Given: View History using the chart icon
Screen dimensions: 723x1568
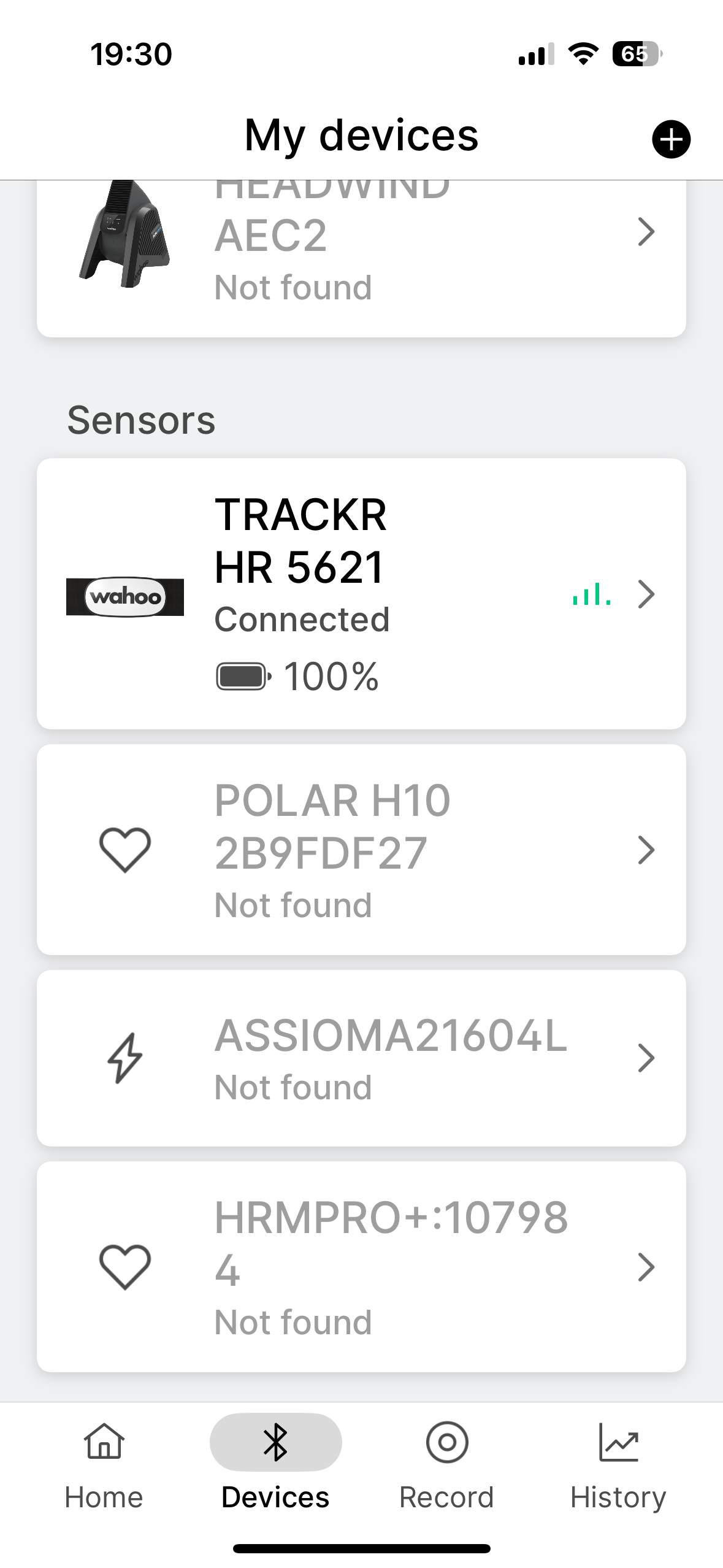Looking at the screenshot, I should point(618,1442).
